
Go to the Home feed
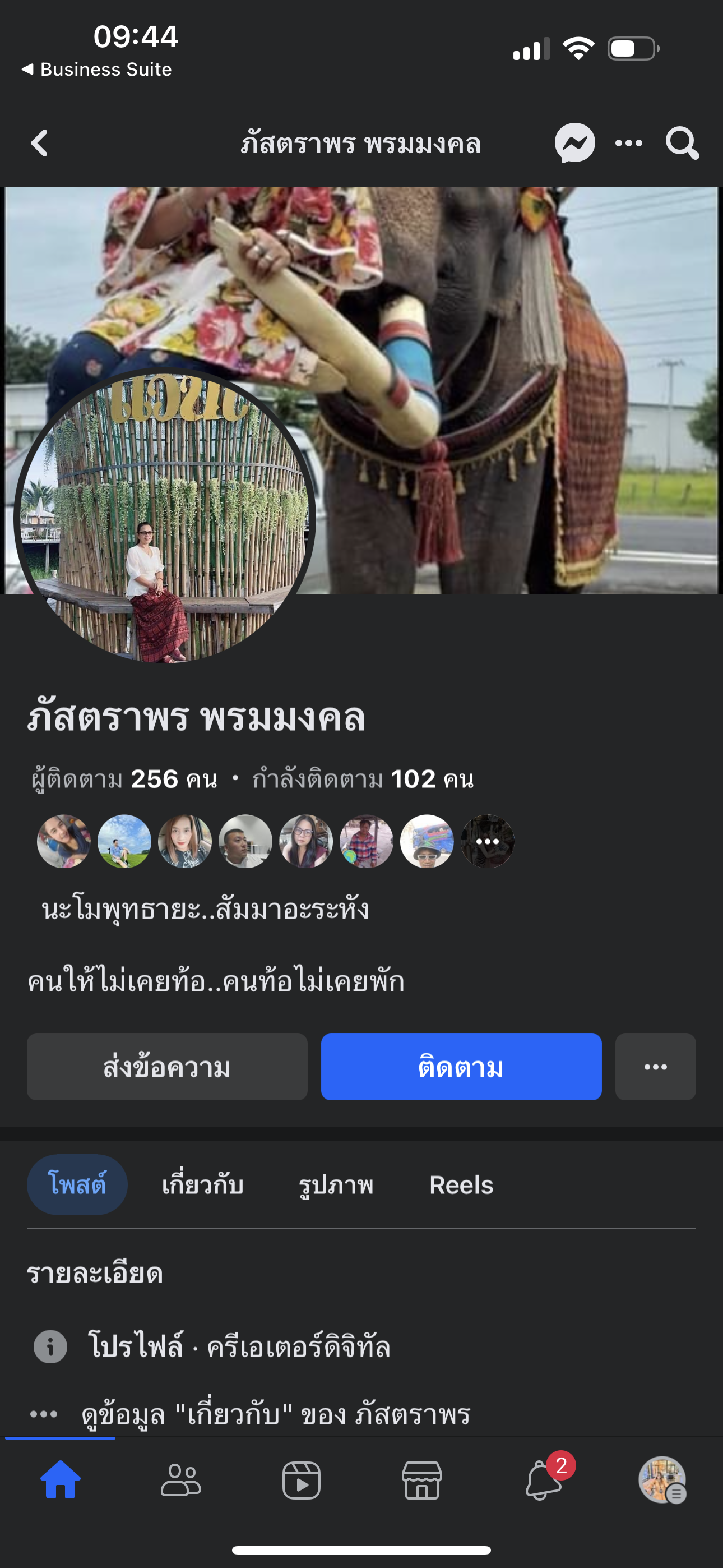point(61,1481)
